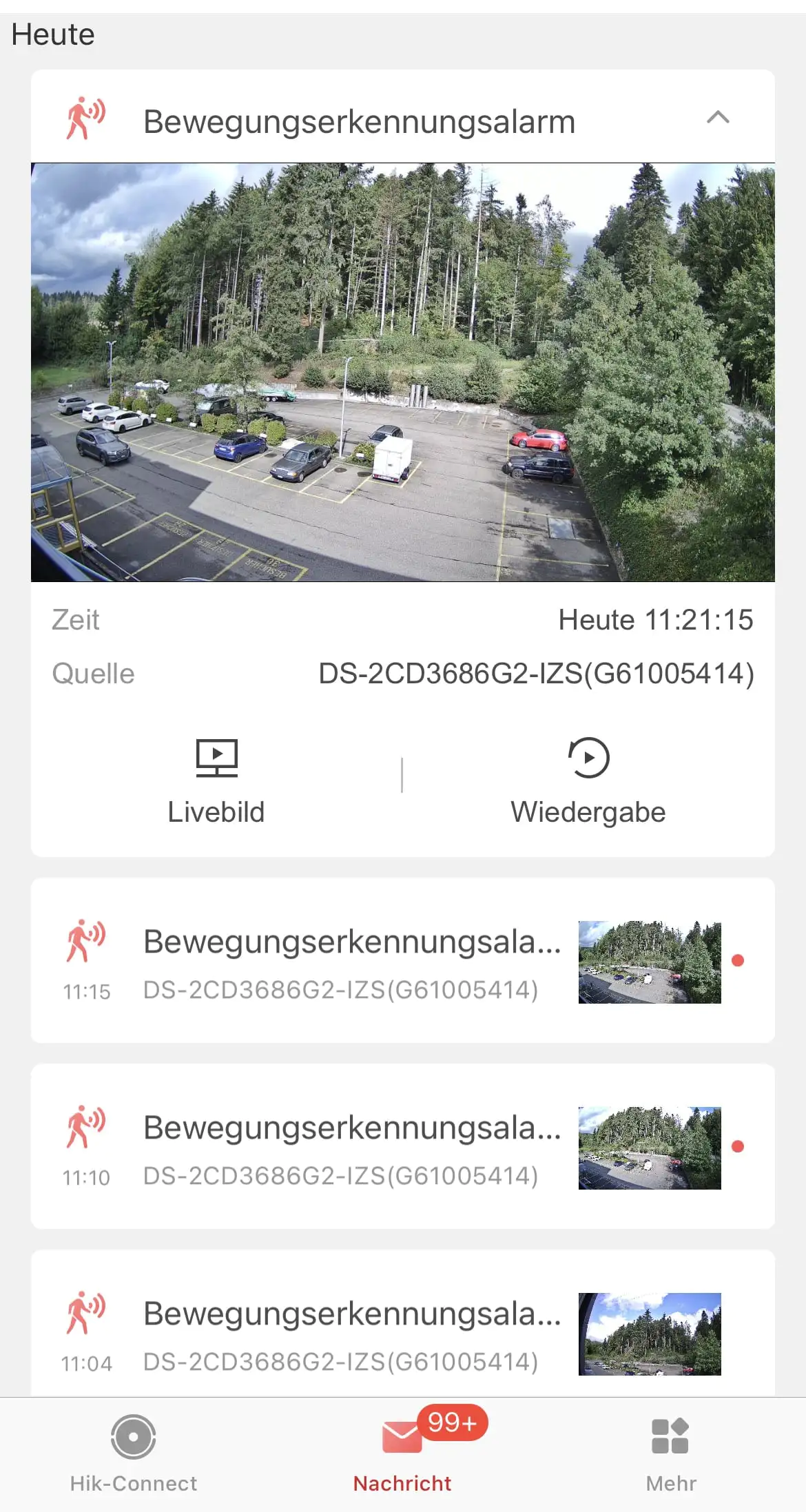Go to the Mehr tab
This screenshot has height=1512, width=806.
point(671,1453)
